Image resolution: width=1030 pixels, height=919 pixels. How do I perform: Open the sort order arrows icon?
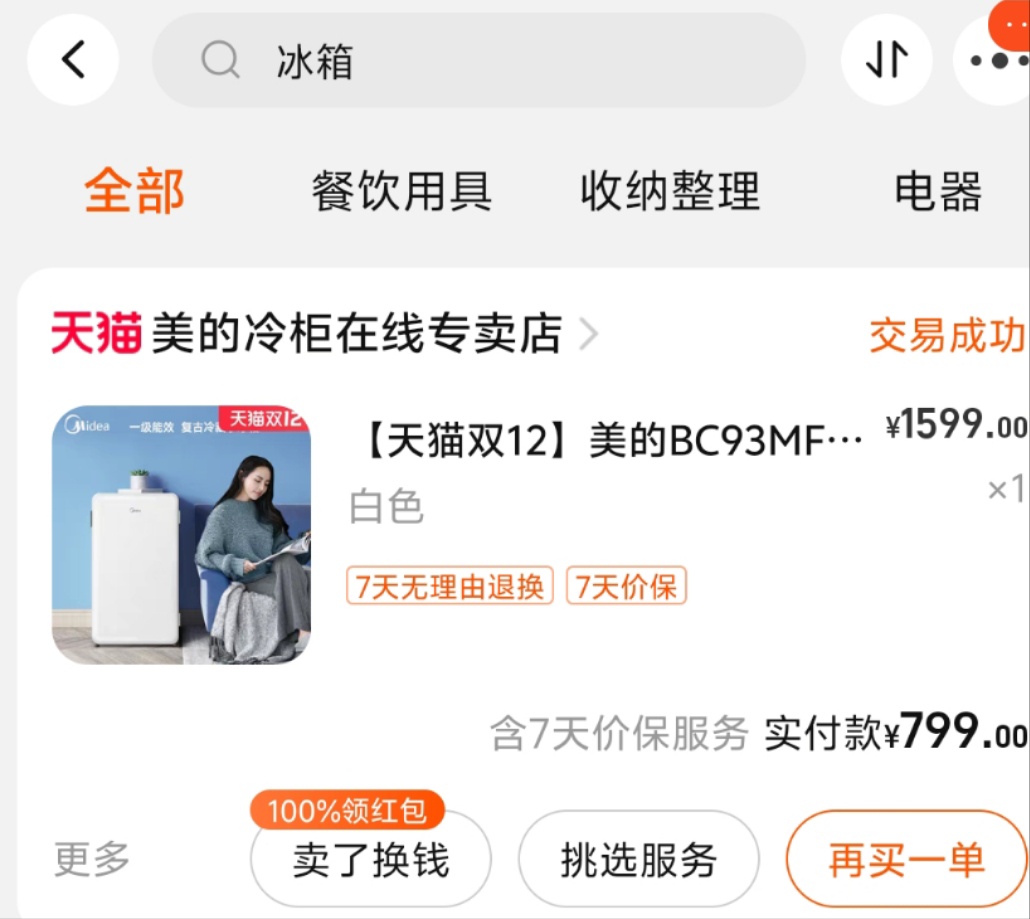886,60
